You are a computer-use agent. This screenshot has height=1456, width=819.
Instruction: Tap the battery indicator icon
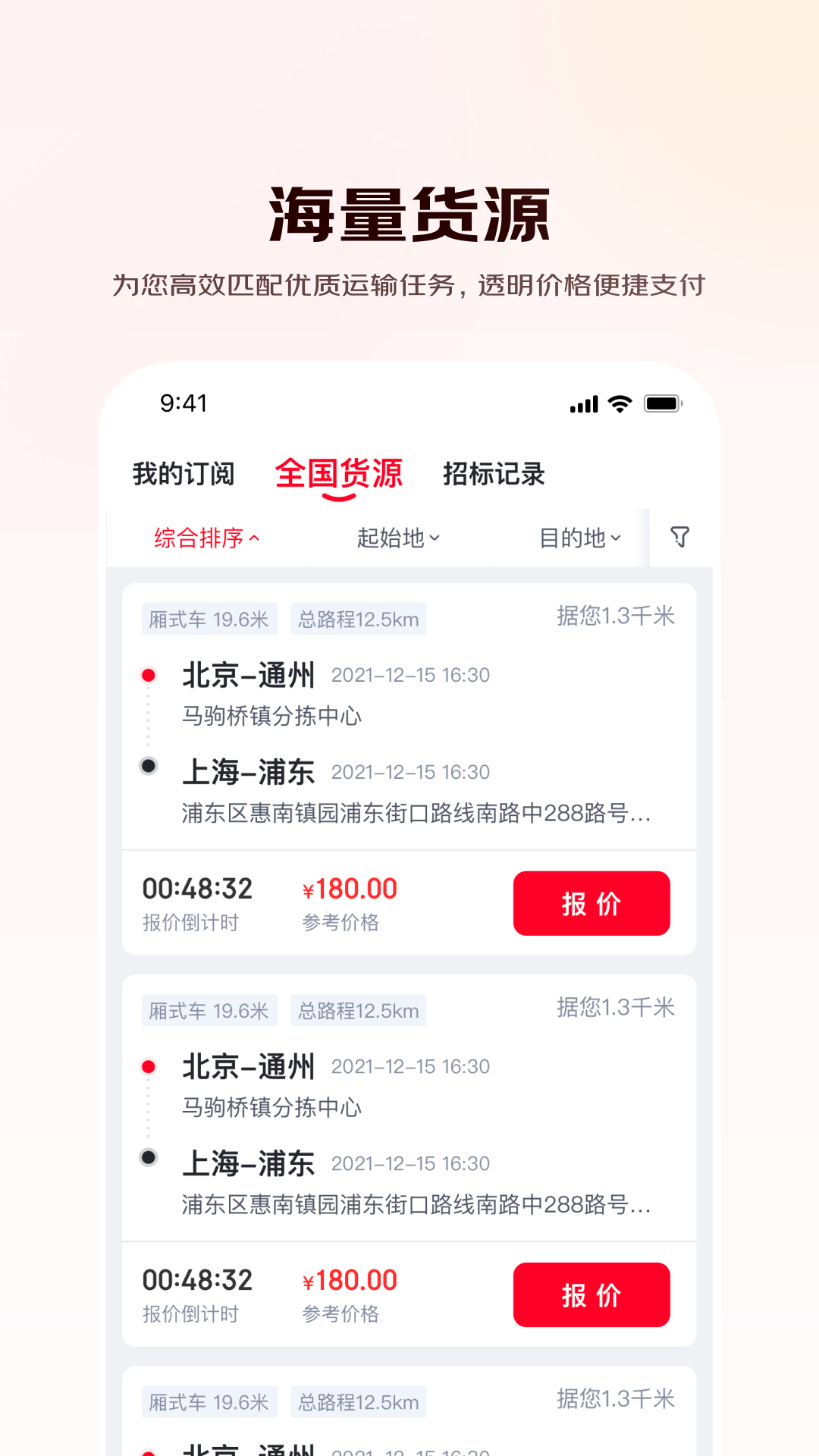663,404
